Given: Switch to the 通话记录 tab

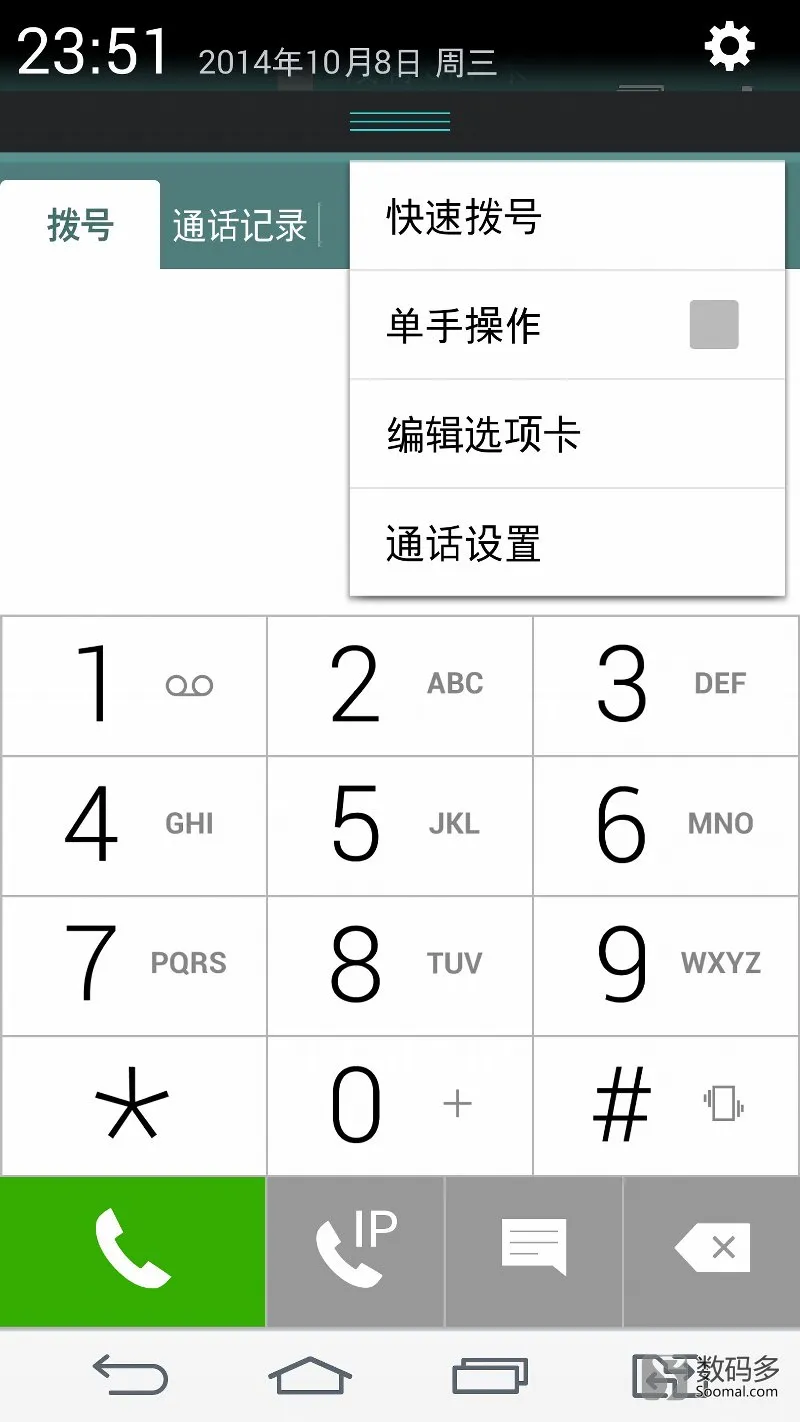Looking at the screenshot, I should click(x=239, y=226).
